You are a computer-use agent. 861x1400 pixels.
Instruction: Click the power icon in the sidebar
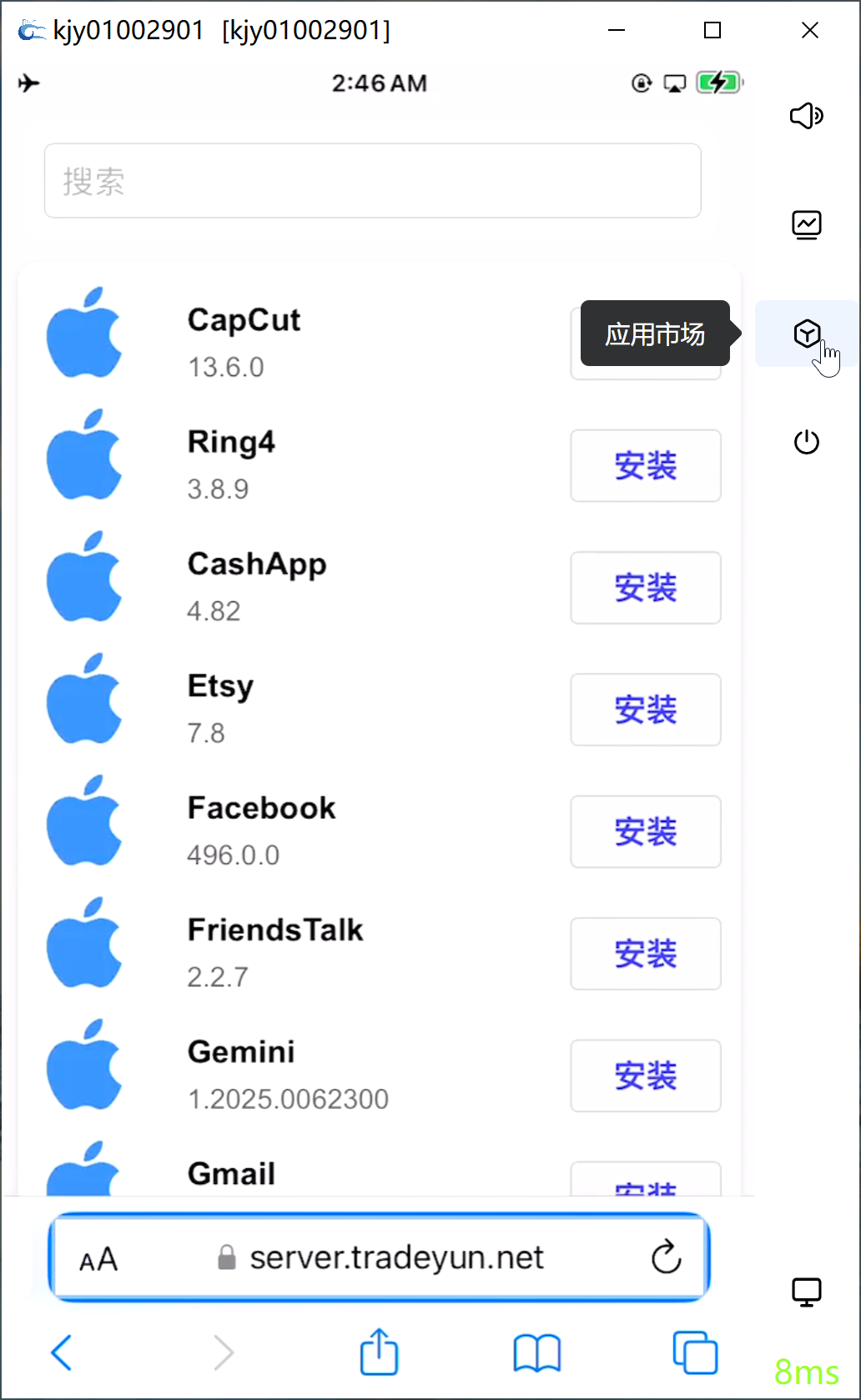pyautogui.click(x=806, y=442)
